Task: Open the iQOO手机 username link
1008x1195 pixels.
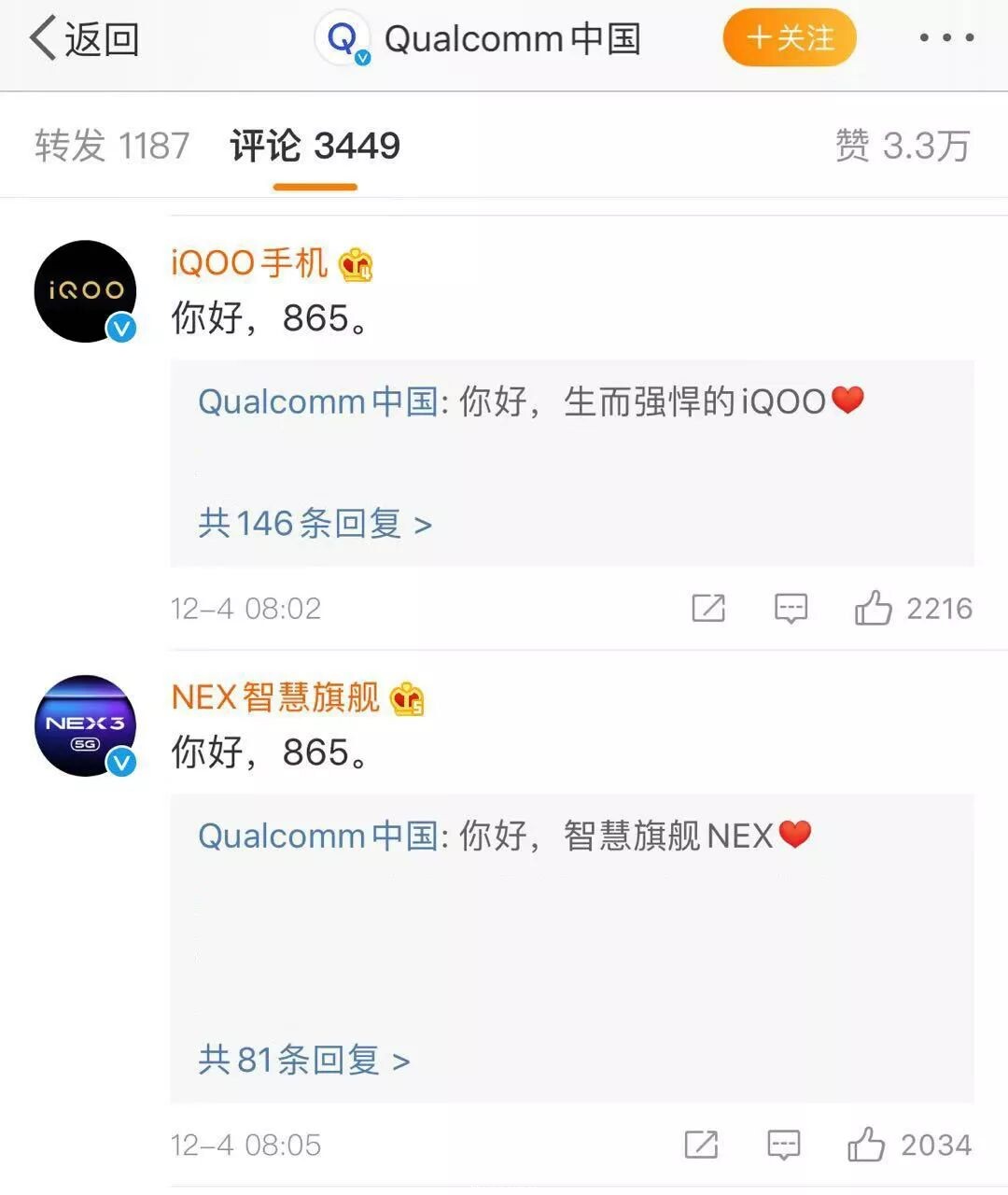Action: (x=249, y=263)
